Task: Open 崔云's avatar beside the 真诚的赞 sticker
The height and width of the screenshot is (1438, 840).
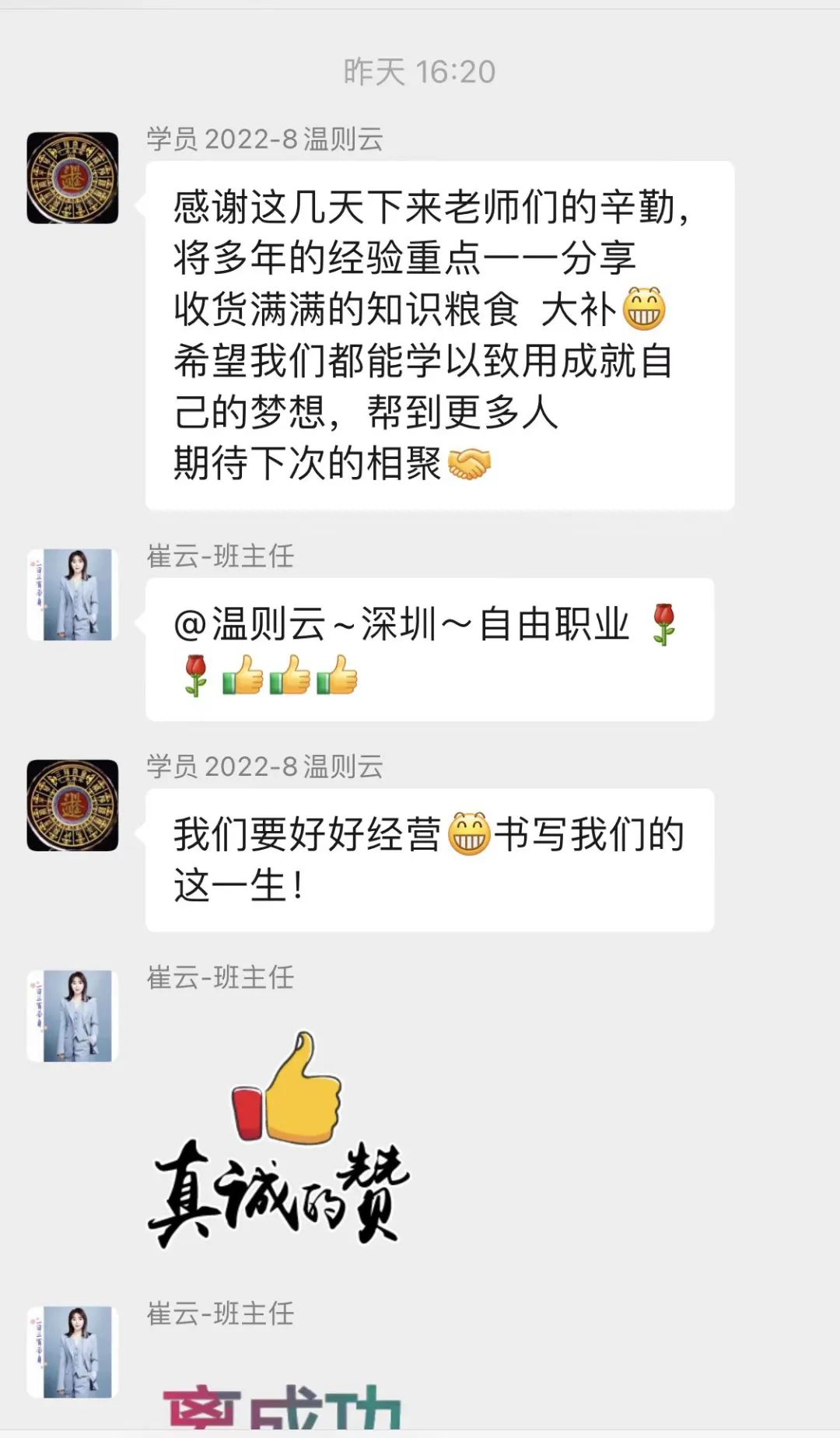Action: tap(72, 1016)
